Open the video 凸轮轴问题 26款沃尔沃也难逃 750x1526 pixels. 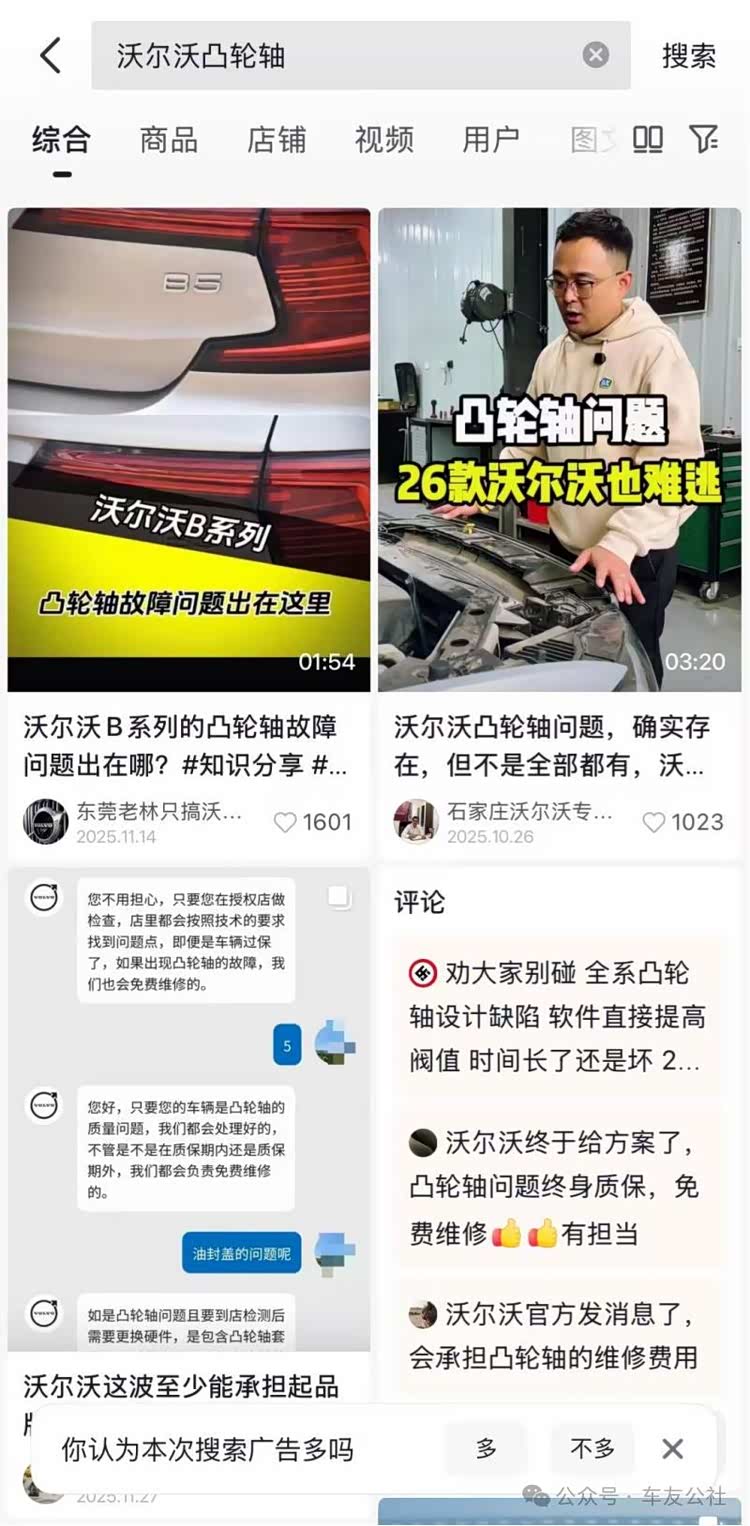click(560, 449)
